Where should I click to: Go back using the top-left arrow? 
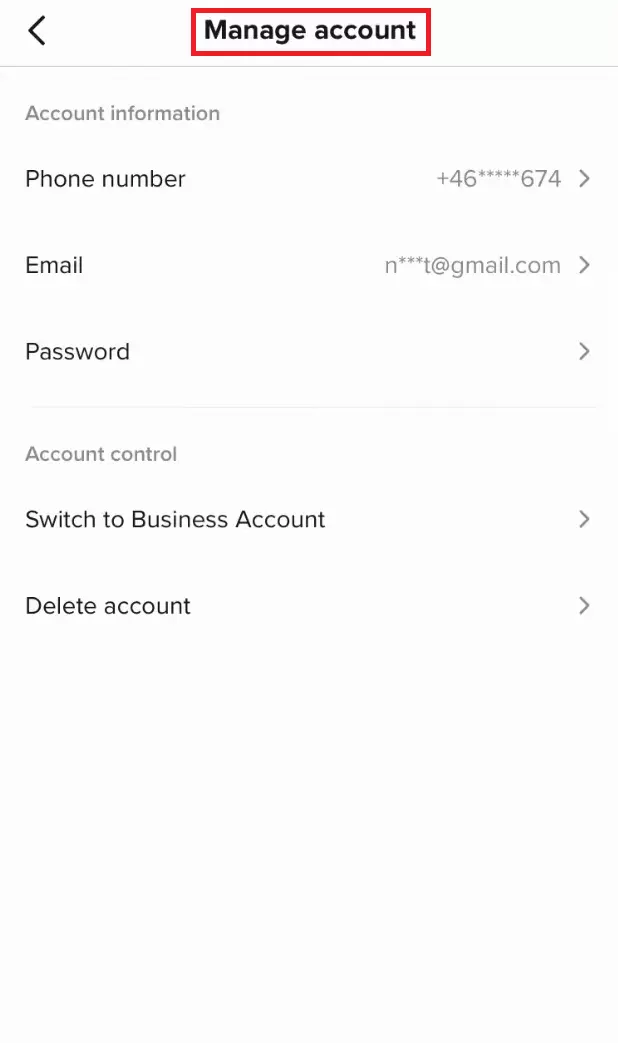(37, 31)
